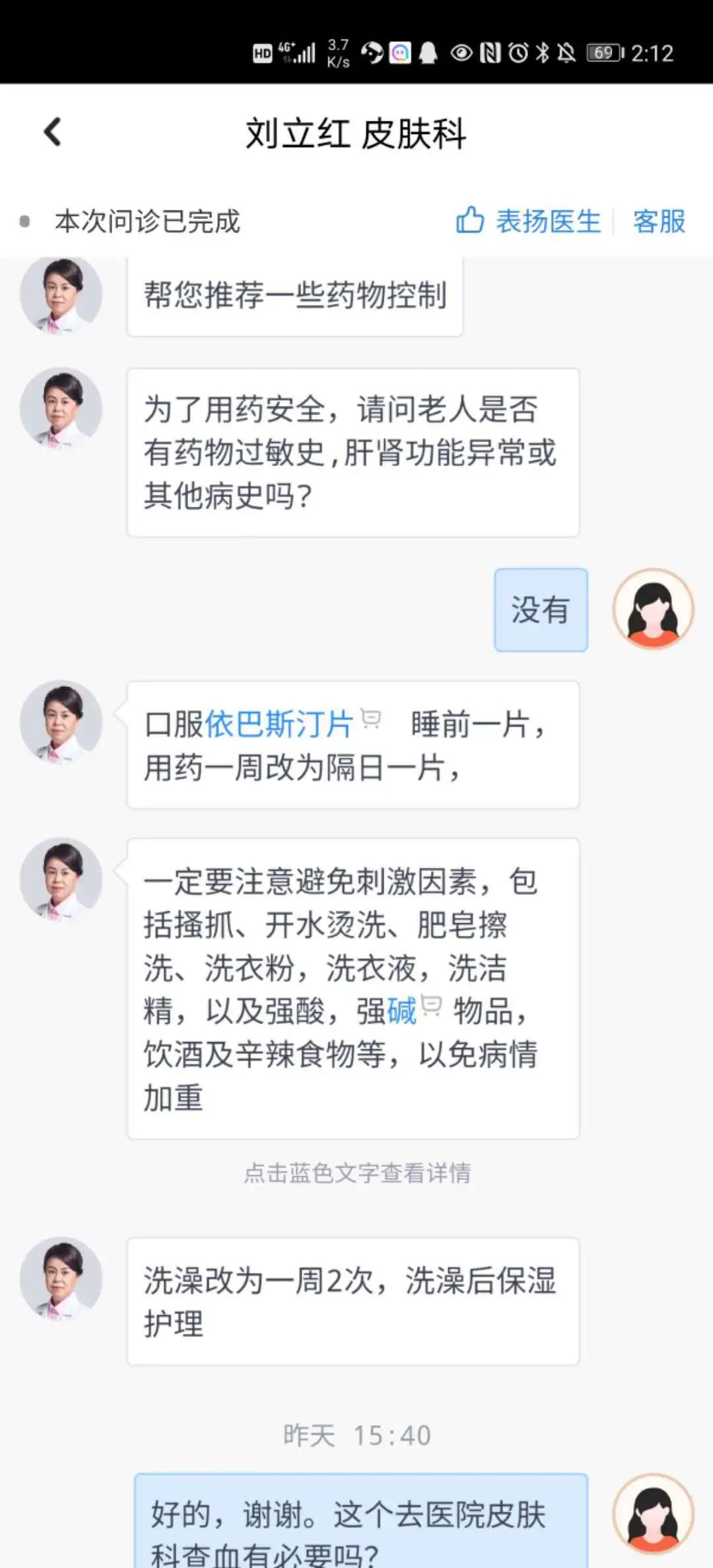Select the Bluetooth icon in status bar
Viewport: 713px width, 1568px height.
[543, 51]
